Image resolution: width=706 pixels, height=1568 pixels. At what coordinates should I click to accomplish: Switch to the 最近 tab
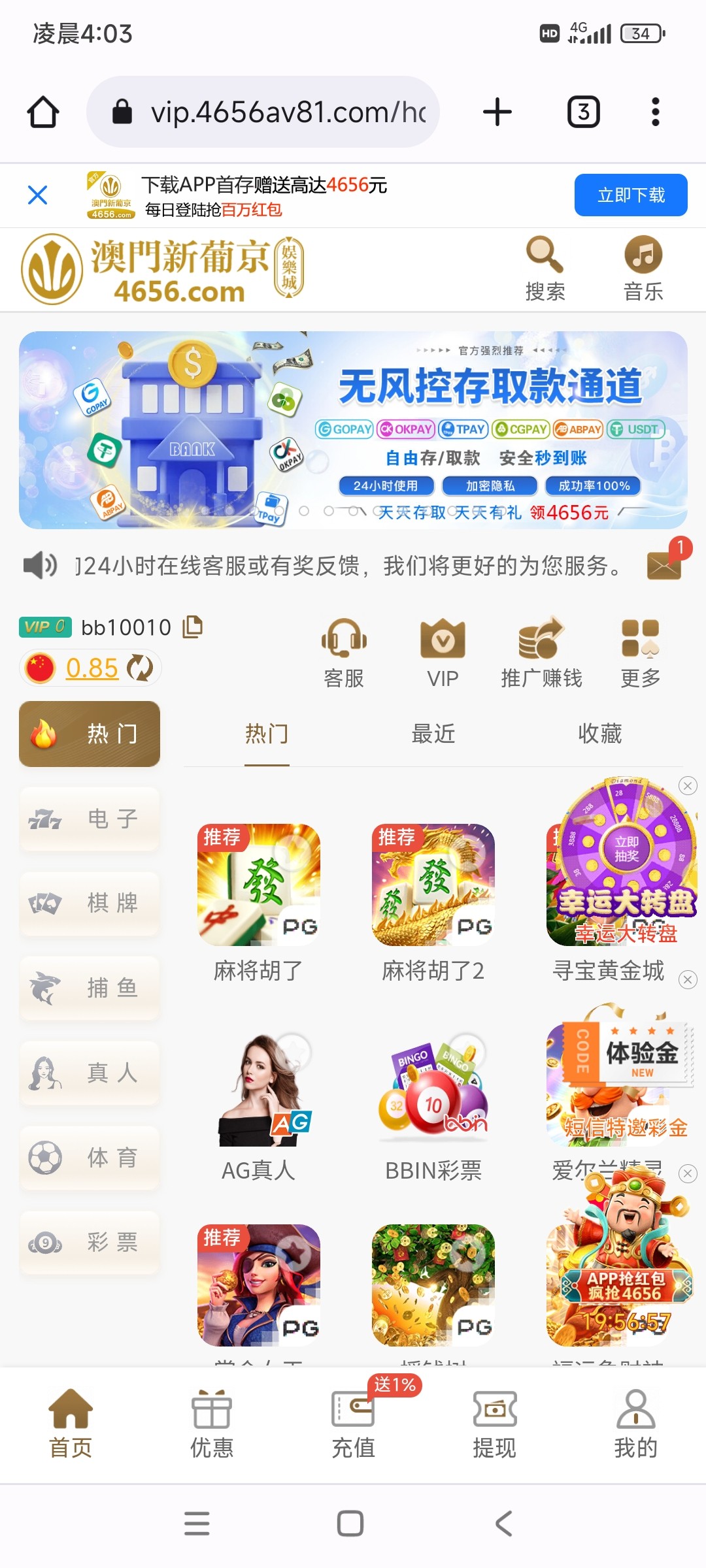point(433,734)
